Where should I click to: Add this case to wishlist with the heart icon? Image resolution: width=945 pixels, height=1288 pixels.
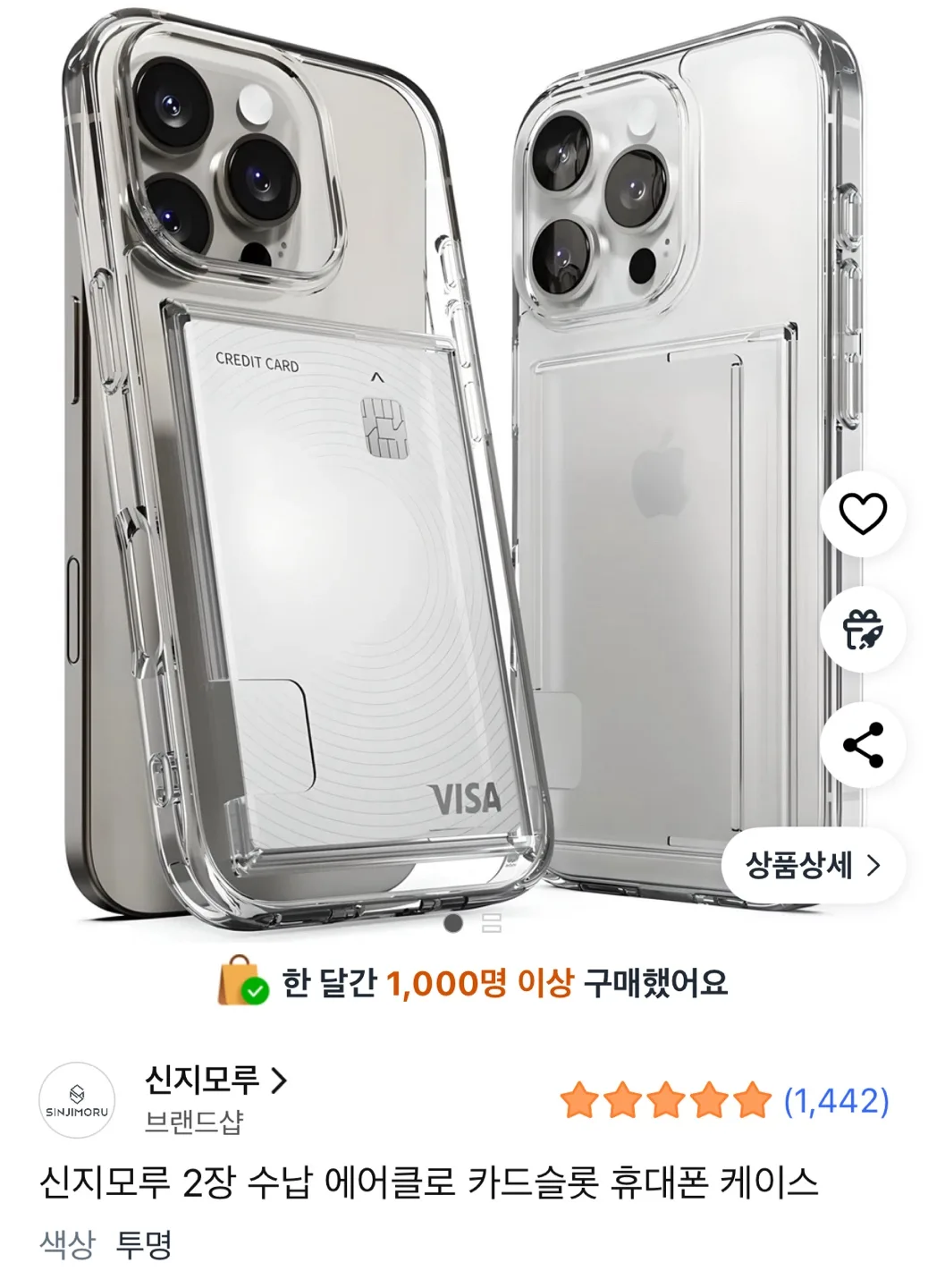pos(863,513)
